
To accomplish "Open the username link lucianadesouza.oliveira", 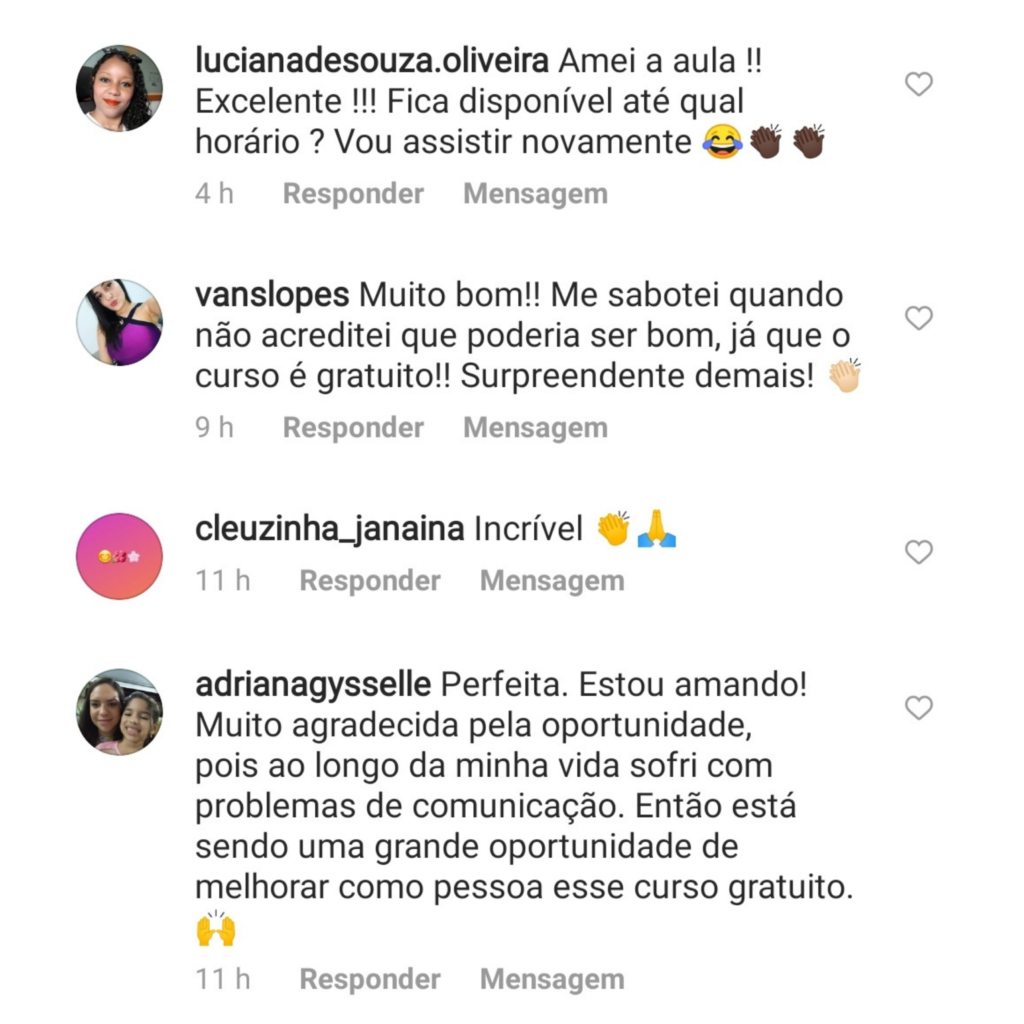I will click(x=372, y=61).
